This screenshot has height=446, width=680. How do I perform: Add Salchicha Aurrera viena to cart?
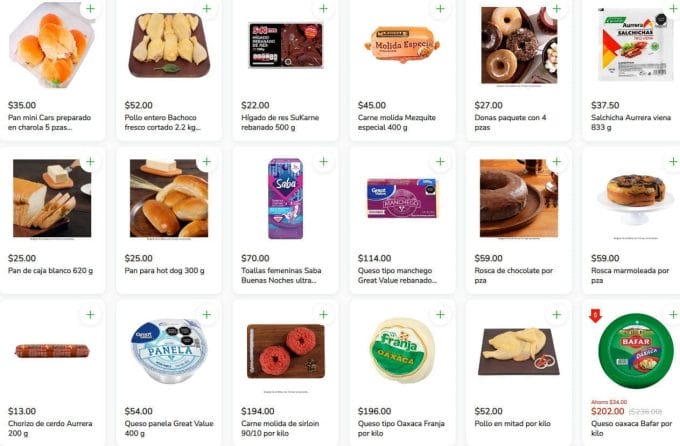pyautogui.click(x=672, y=9)
